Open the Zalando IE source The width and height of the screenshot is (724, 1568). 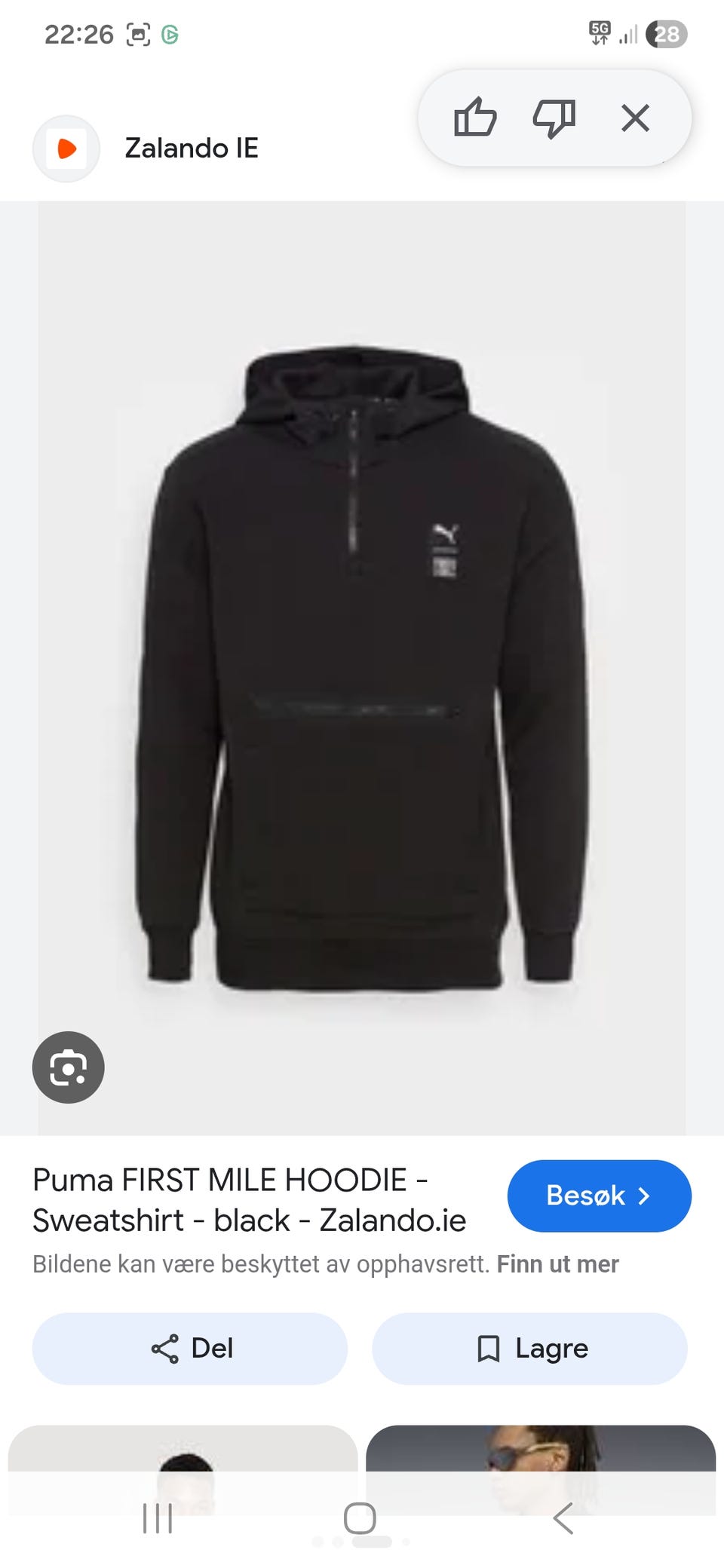coord(192,148)
